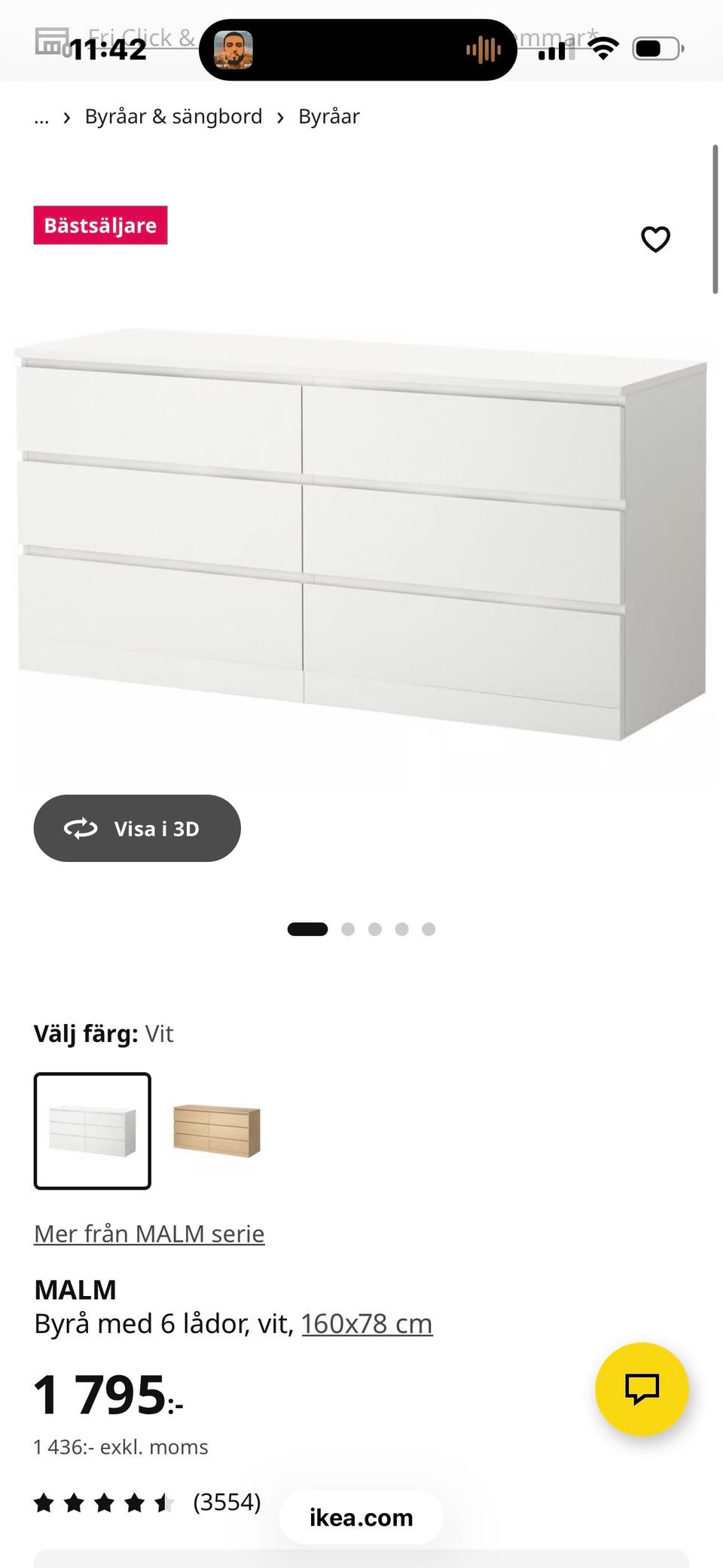The image size is (723, 1568).
Task: Open the Byråar category page
Action: [329, 117]
